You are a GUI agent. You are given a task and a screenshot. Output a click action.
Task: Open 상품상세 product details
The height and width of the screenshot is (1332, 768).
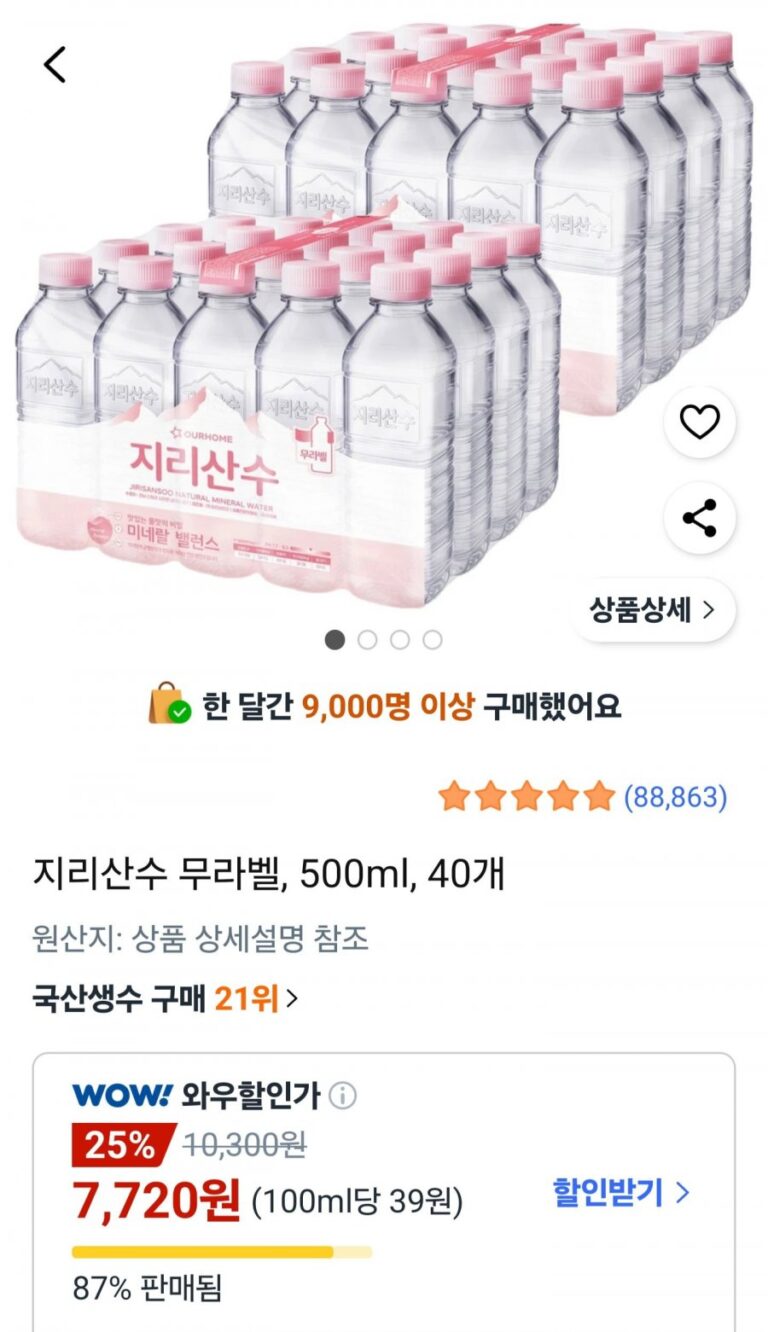(x=652, y=610)
